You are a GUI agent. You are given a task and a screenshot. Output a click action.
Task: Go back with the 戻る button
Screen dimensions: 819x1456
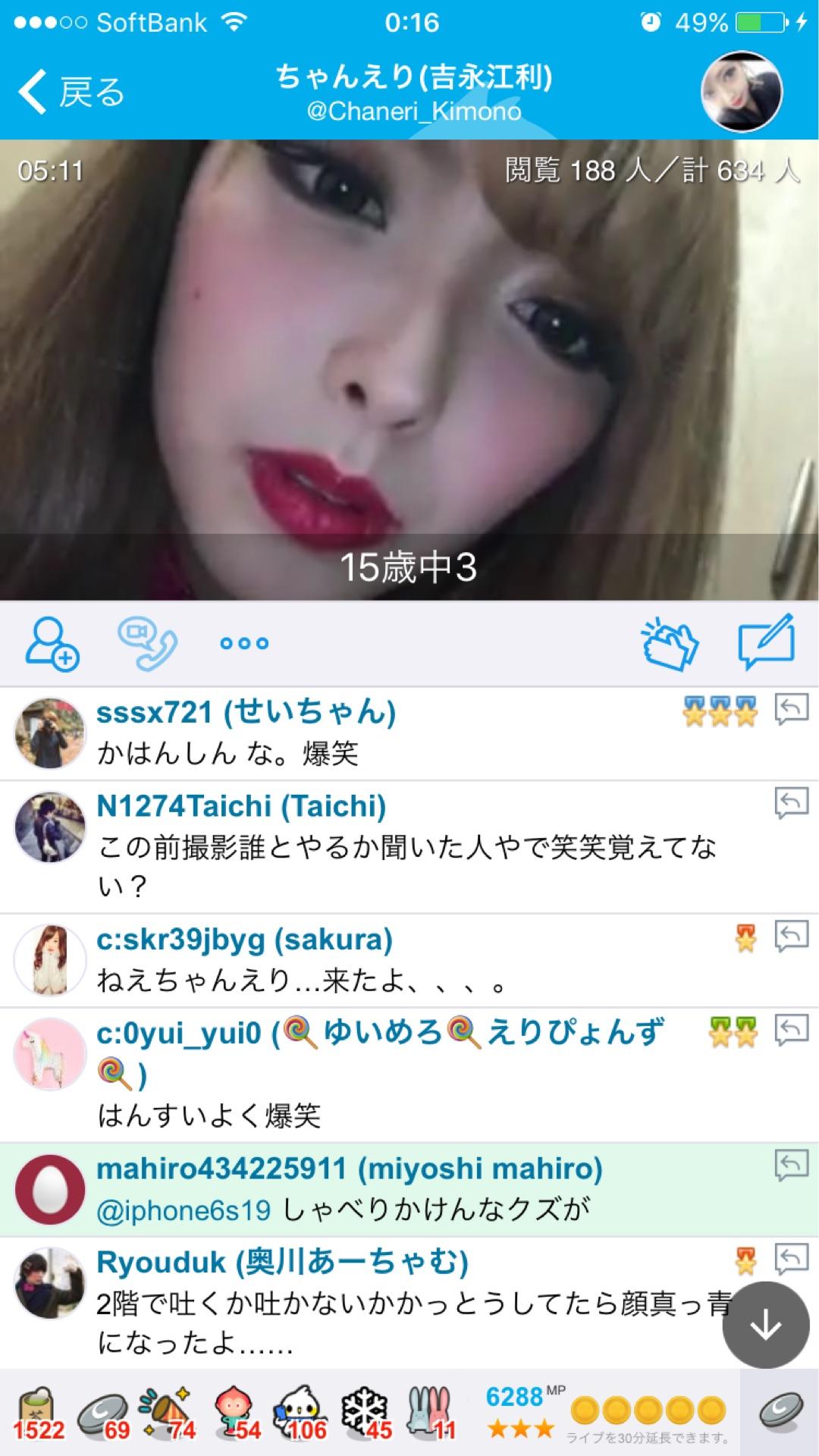pyautogui.click(x=71, y=92)
